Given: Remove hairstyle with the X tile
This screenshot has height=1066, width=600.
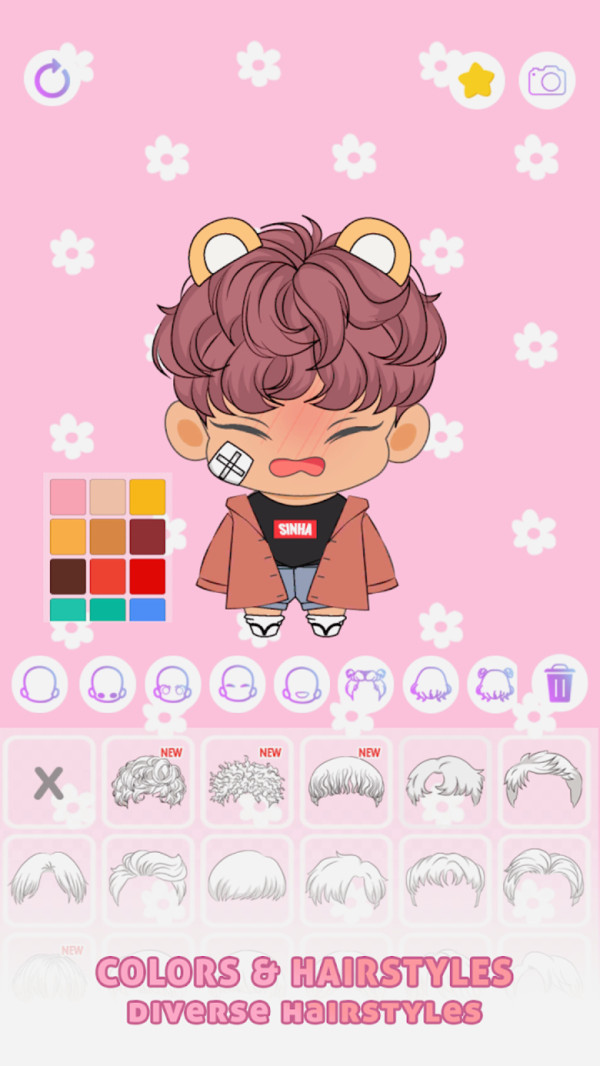Looking at the screenshot, I should pos(48,783).
